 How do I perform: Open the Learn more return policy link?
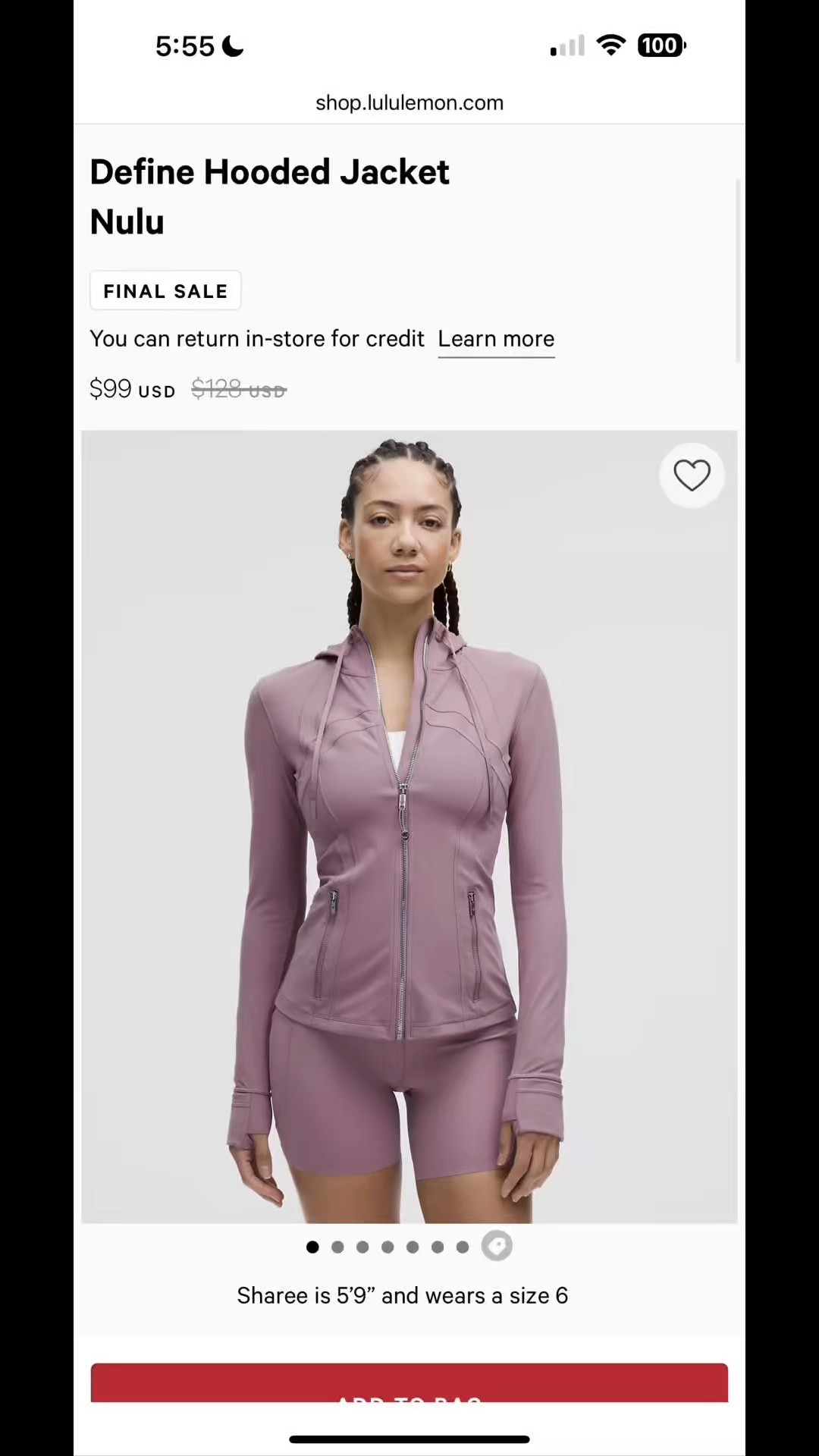(496, 339)
